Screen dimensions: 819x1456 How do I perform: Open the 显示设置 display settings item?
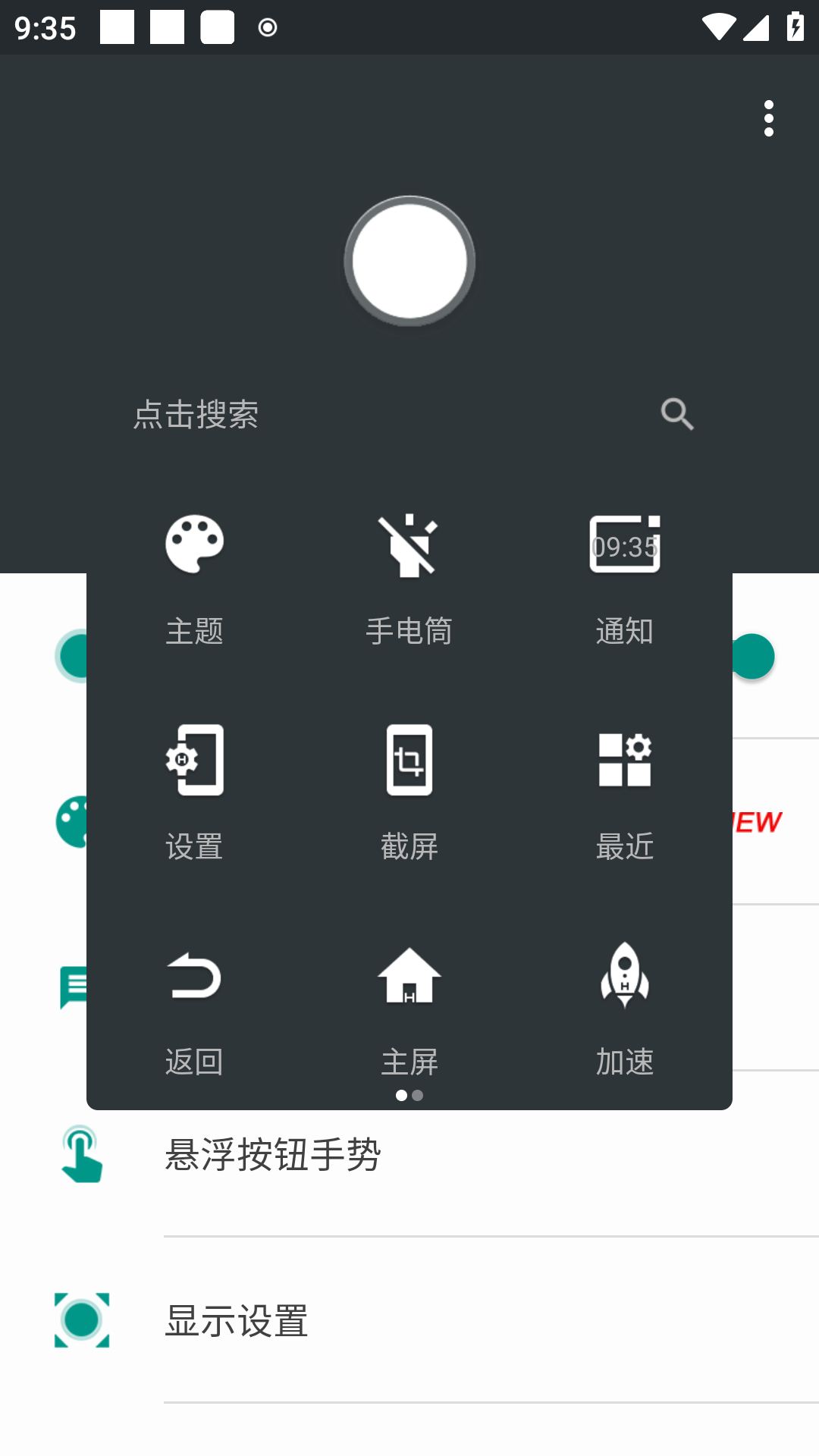click(x=237, y=1321)
